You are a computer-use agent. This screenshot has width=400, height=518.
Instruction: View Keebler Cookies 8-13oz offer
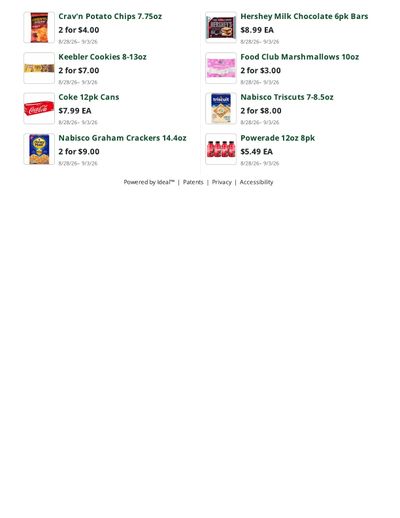102,57
